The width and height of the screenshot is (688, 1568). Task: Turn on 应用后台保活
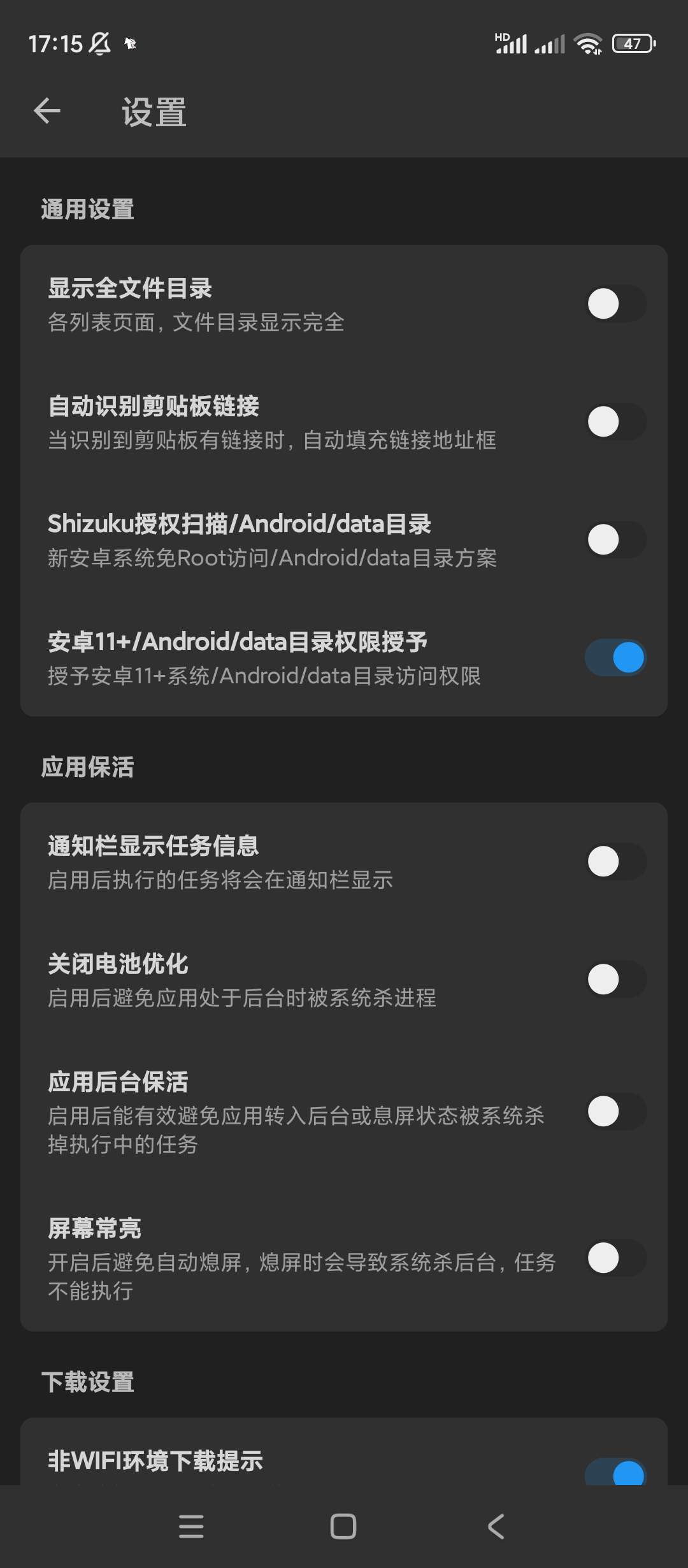(x=616, y=1112)
